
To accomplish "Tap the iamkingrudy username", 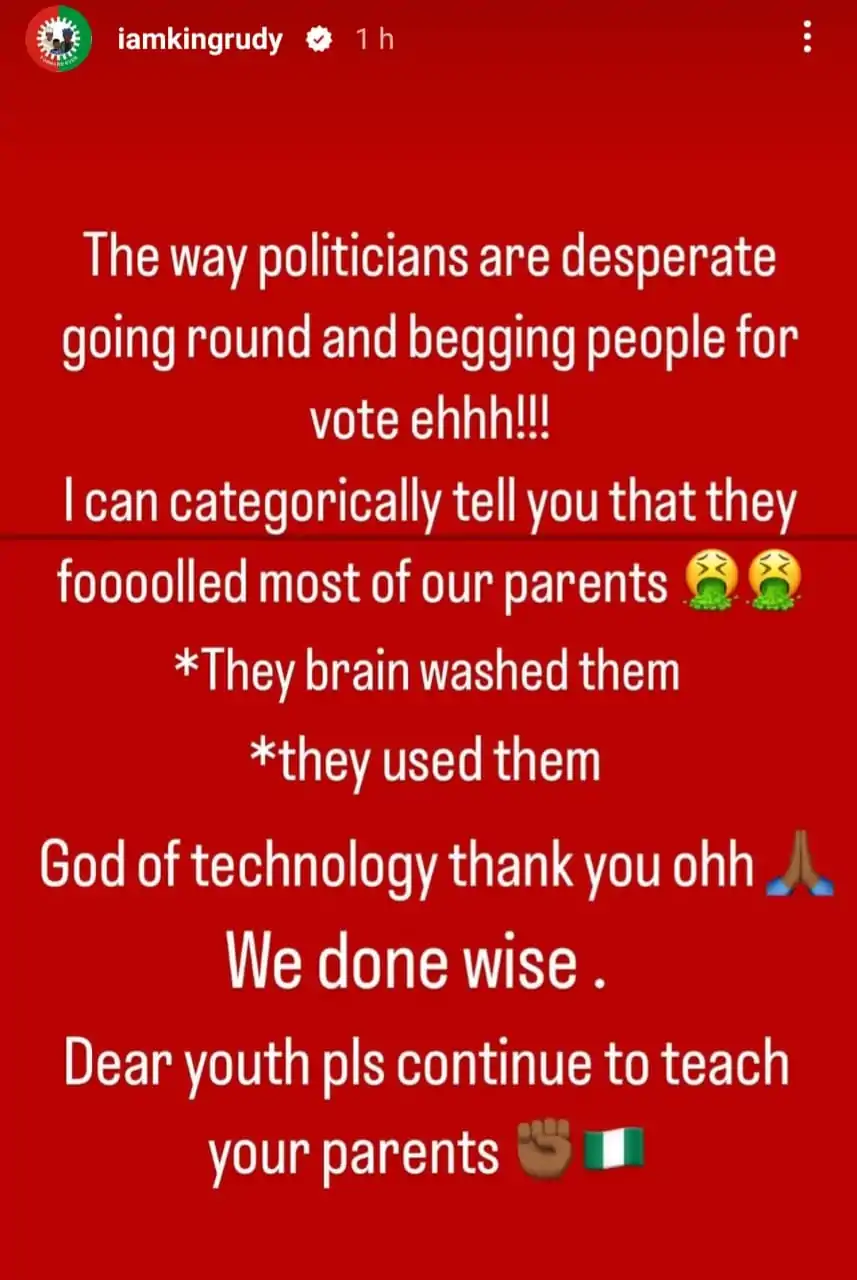I will 200,40.
